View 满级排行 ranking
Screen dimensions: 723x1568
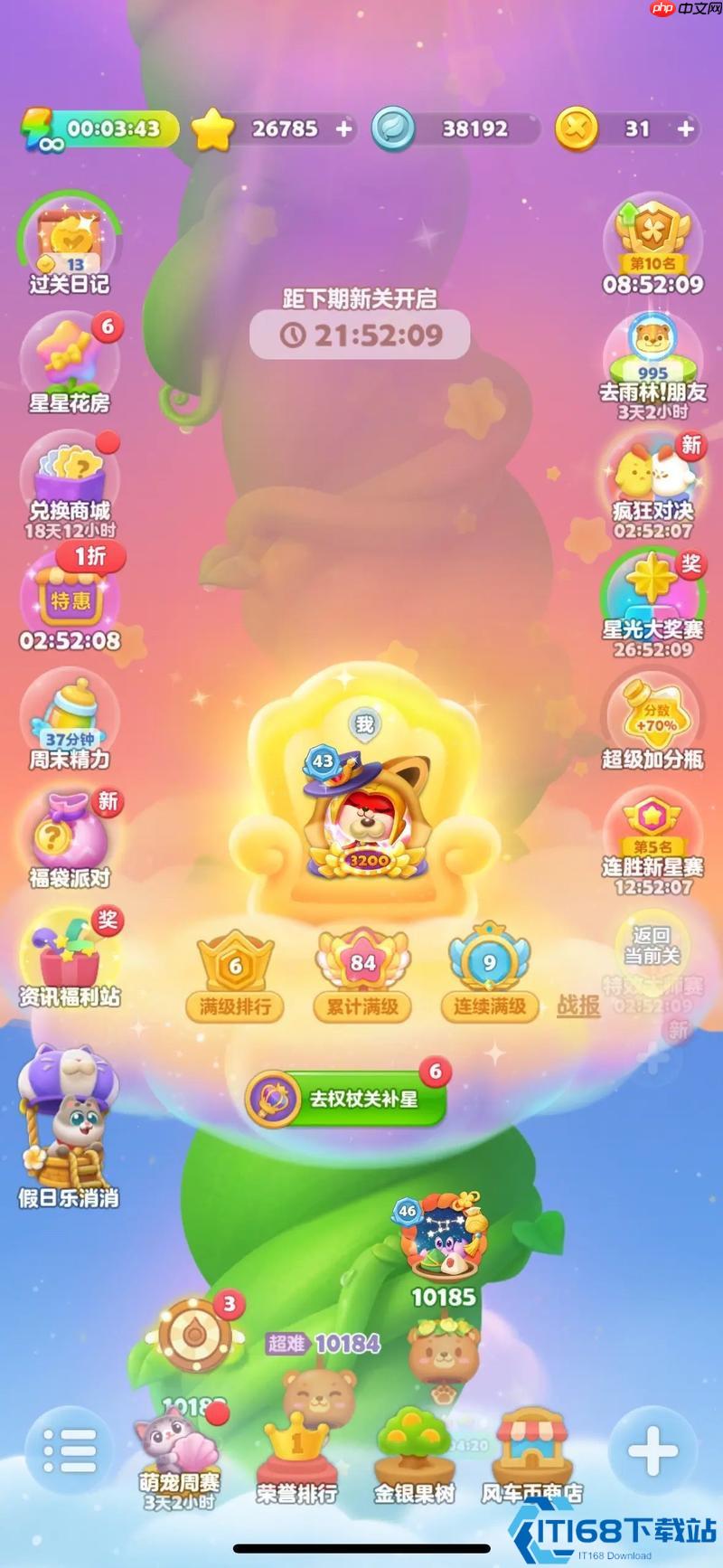point(235,978)
